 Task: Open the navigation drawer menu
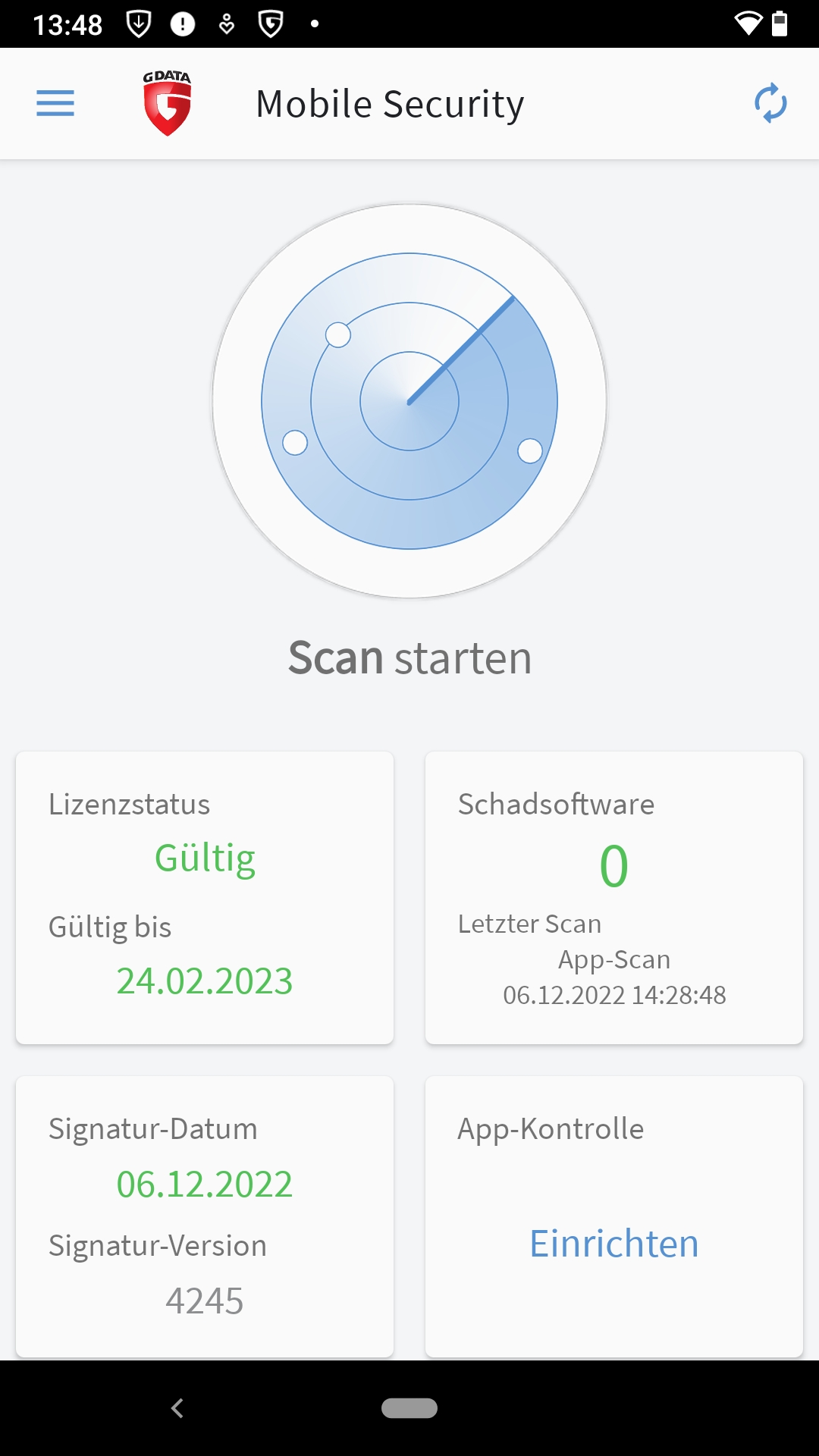tap(55, 103)
